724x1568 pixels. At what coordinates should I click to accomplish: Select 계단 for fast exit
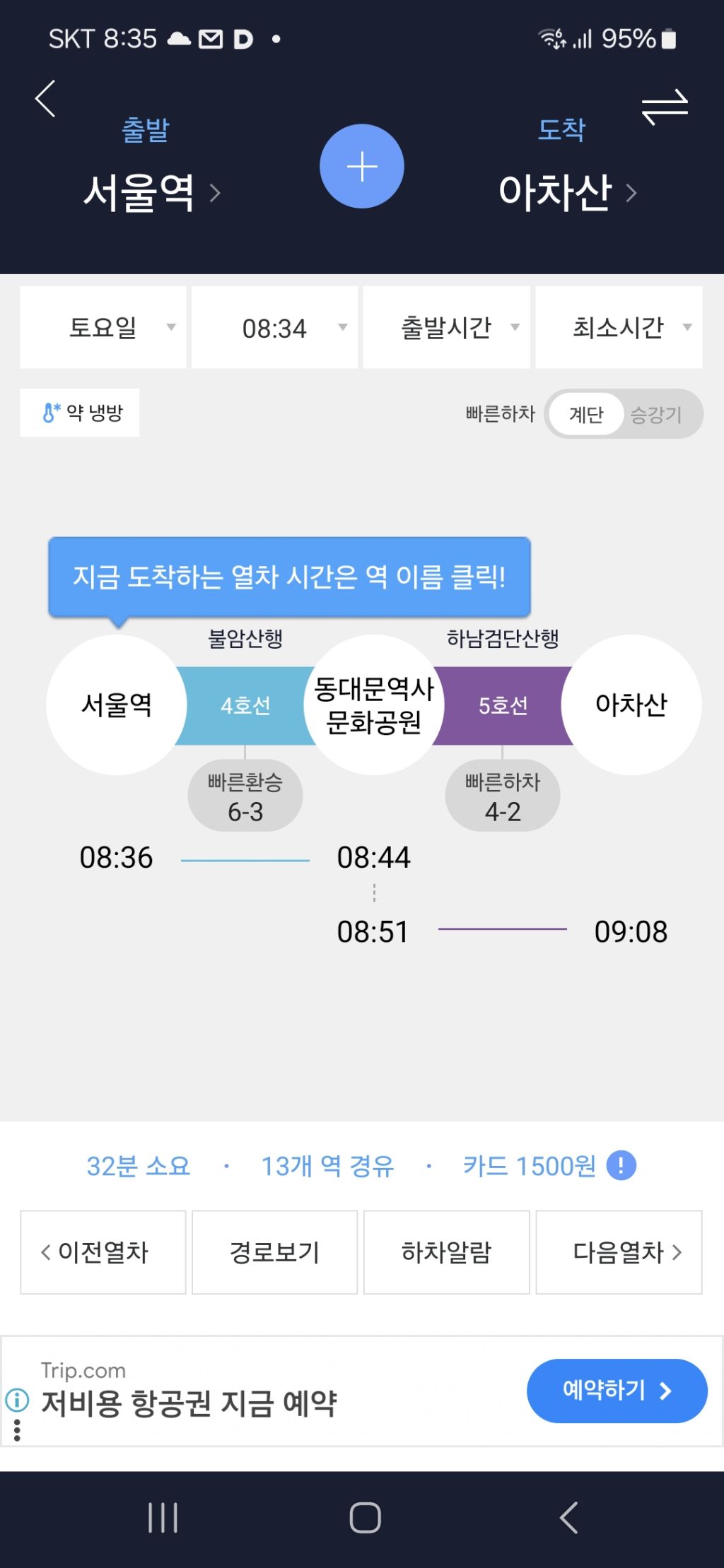[586, 414]
